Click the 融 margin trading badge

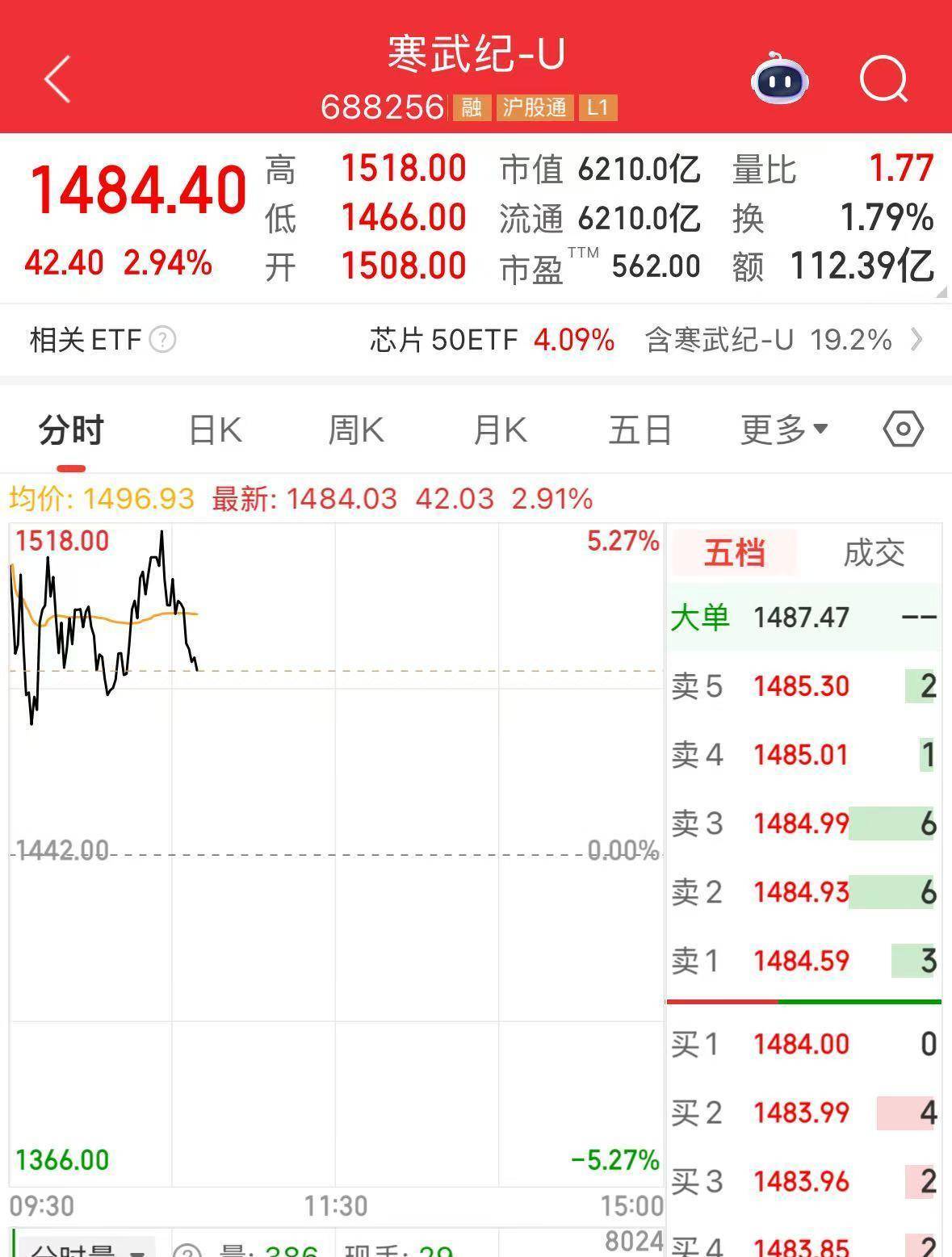click(x=471, y=107)
